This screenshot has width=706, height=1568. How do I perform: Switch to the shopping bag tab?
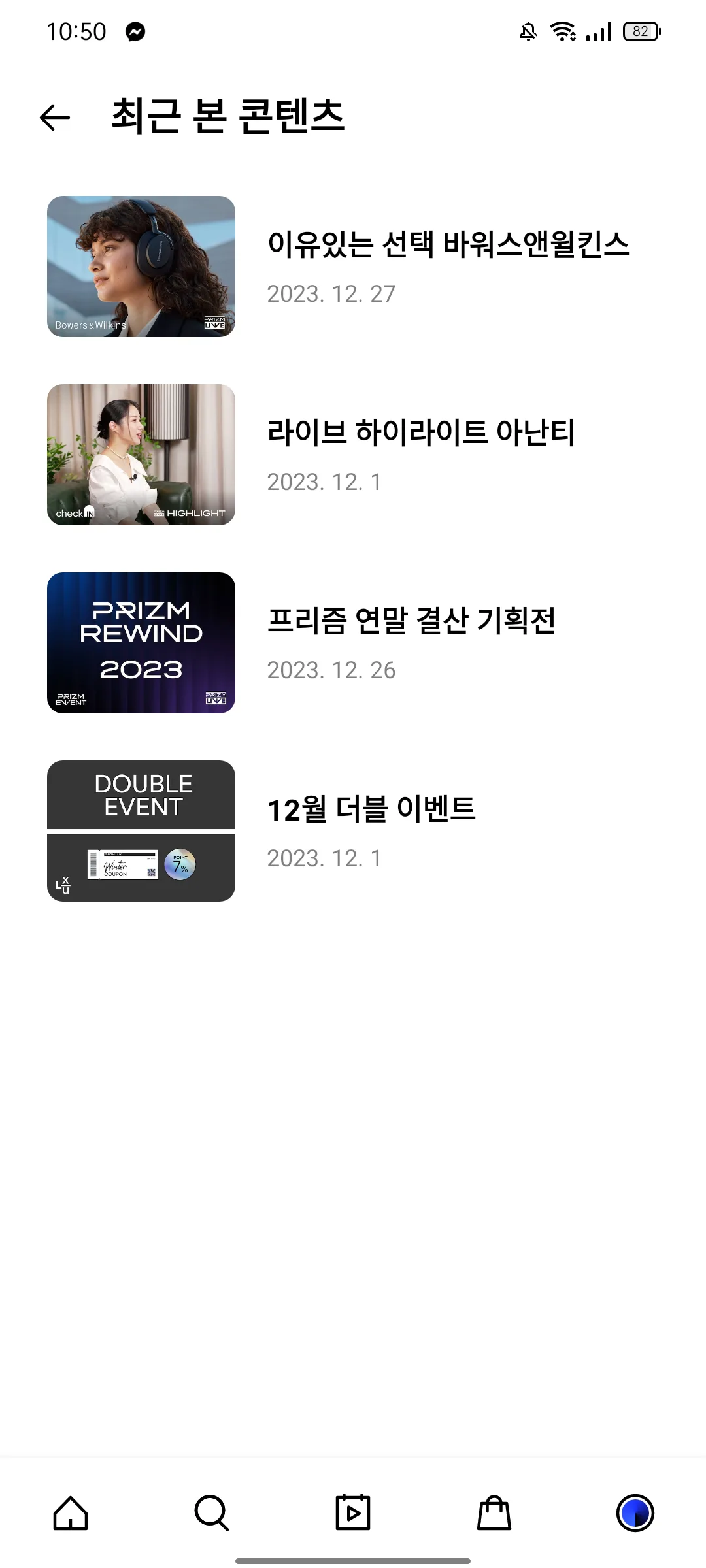(x=494, y=1513)
